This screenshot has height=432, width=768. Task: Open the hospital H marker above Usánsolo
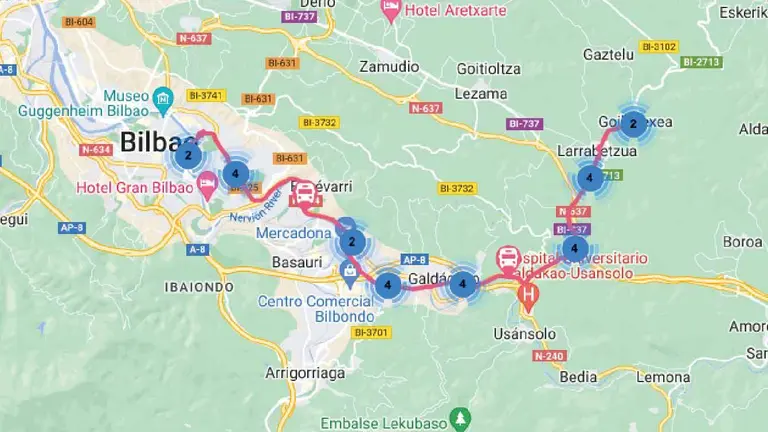point(528,295)
